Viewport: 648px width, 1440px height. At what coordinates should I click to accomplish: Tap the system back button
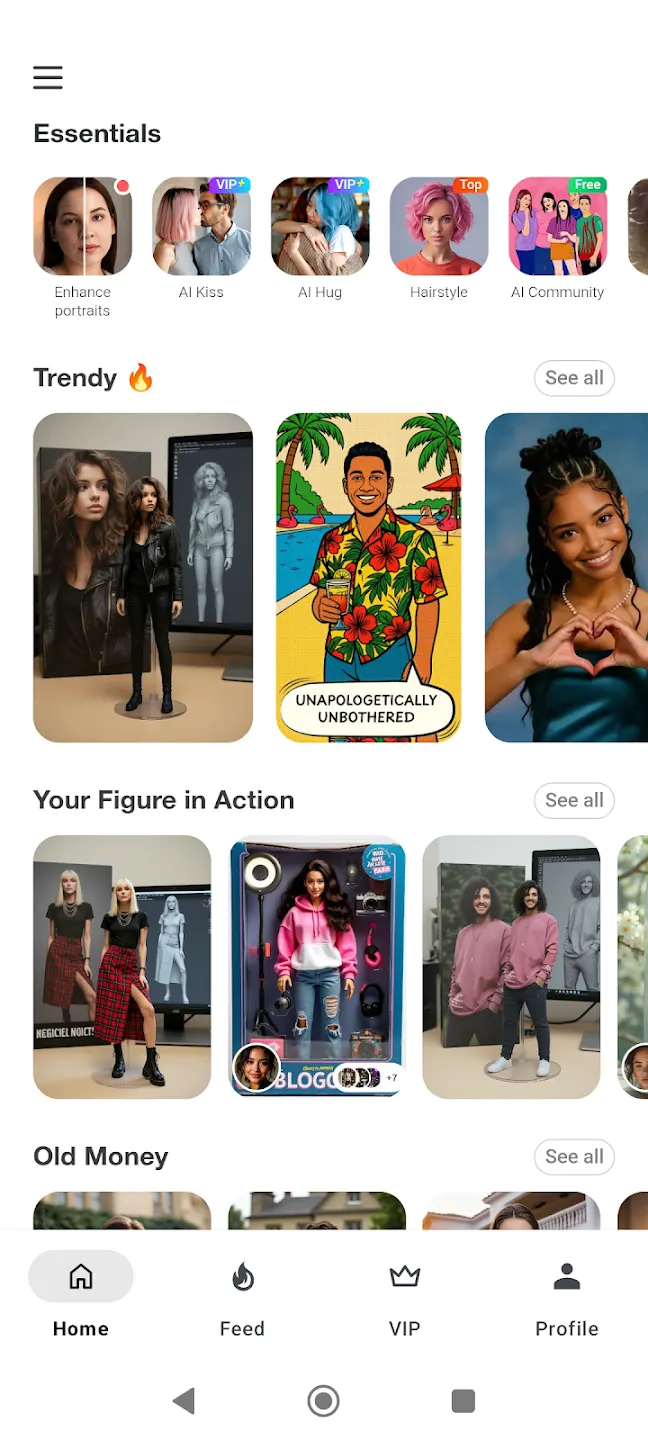tap(184, 1400)
